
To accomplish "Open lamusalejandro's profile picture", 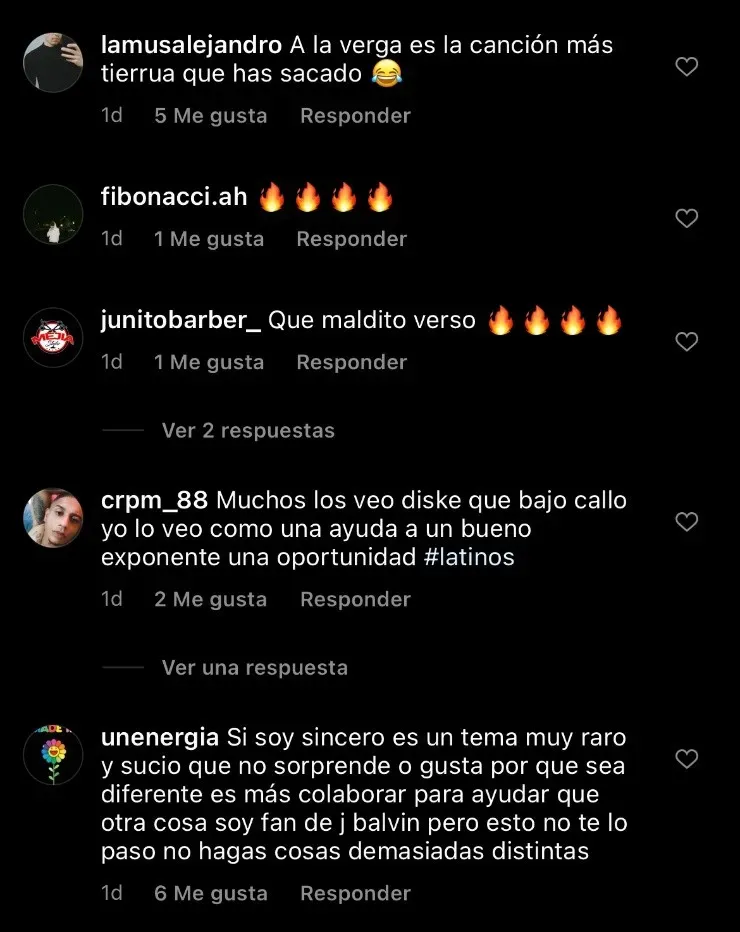I will click(52, 62).
